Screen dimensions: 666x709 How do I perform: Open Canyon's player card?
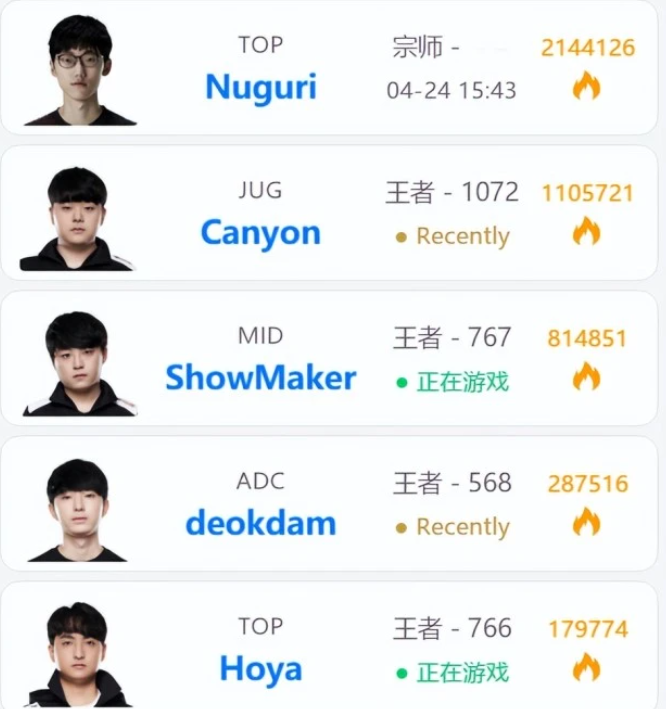tap(260, 232)
